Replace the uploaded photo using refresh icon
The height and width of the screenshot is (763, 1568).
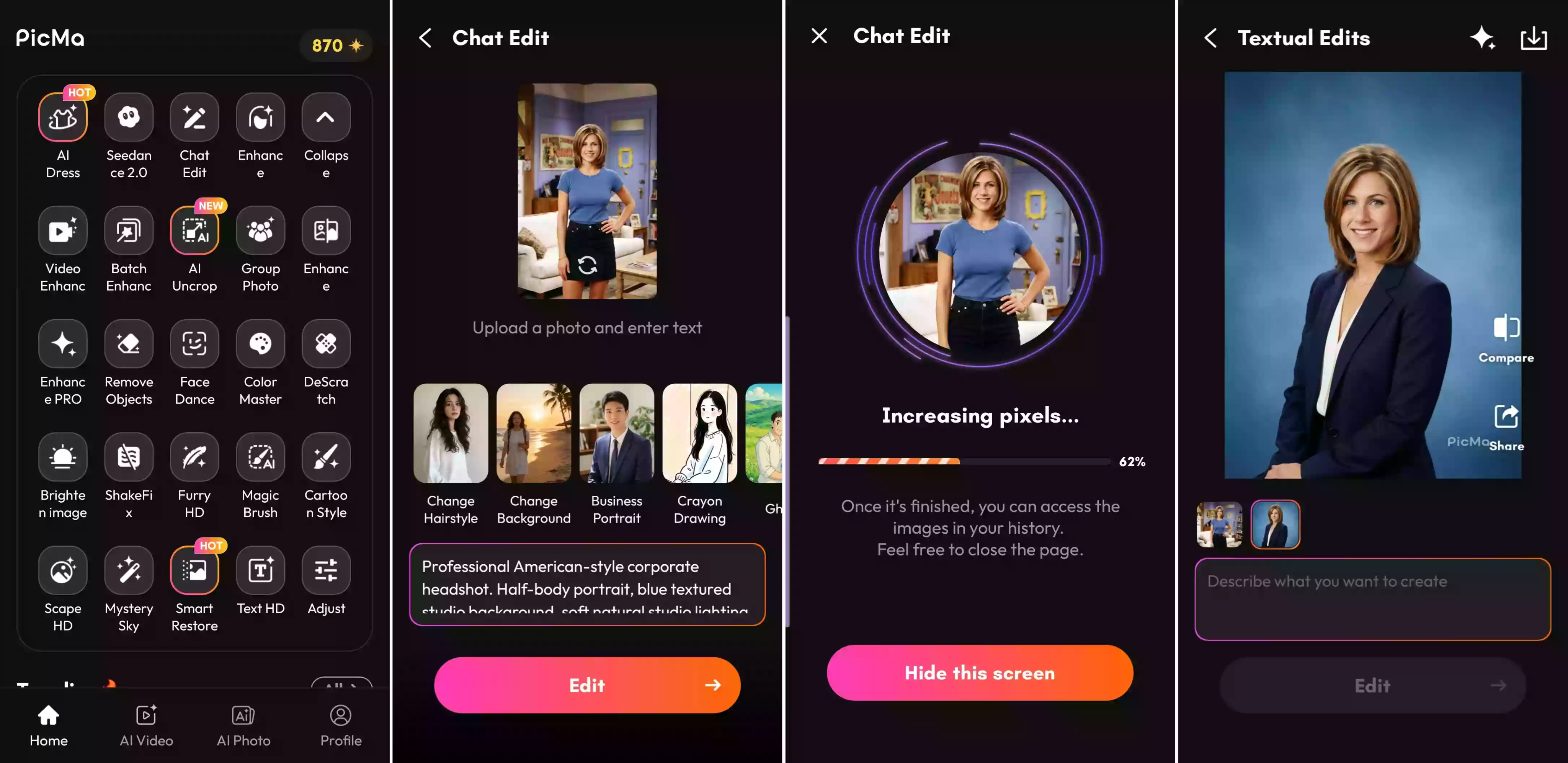(587, 265)
